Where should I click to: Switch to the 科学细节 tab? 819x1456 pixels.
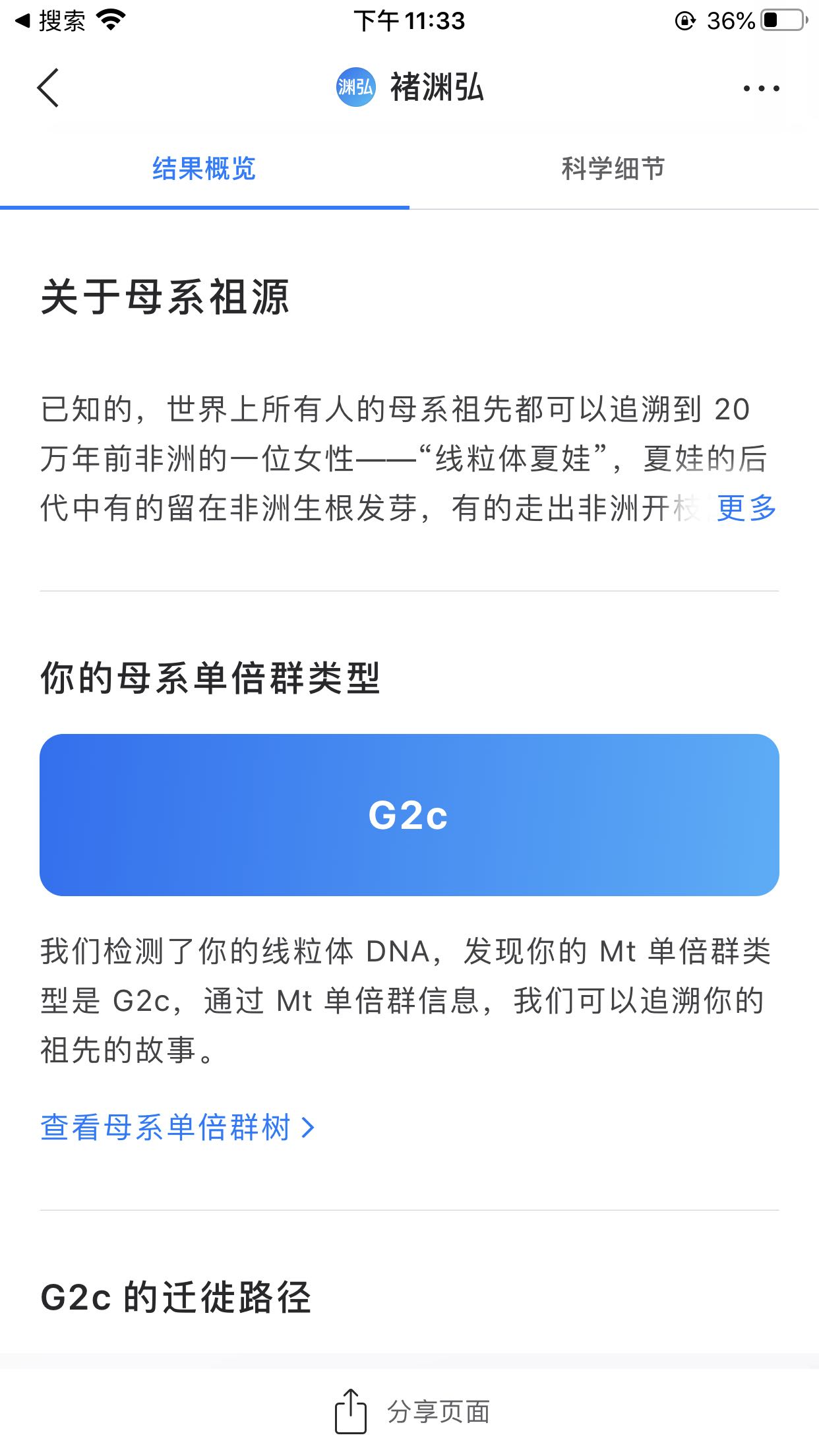[613, 169]
